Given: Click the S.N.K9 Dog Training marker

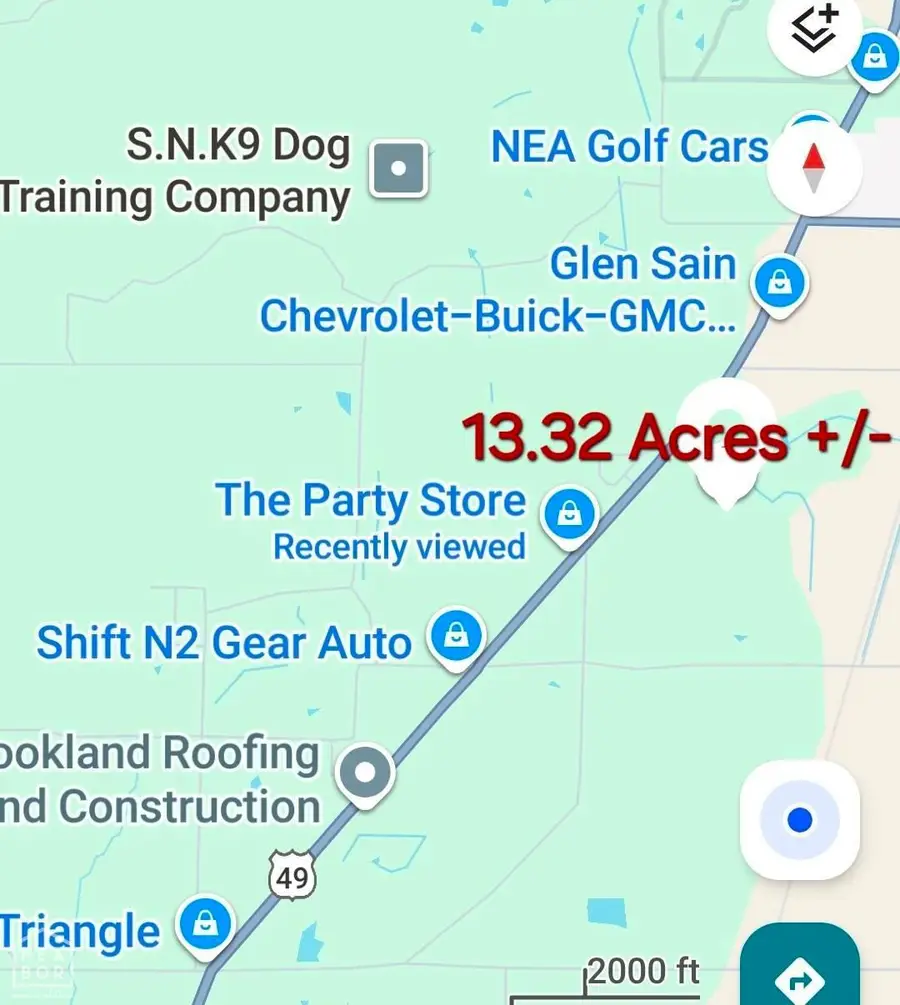Looking at the screenshot, I should pos(400,168).
